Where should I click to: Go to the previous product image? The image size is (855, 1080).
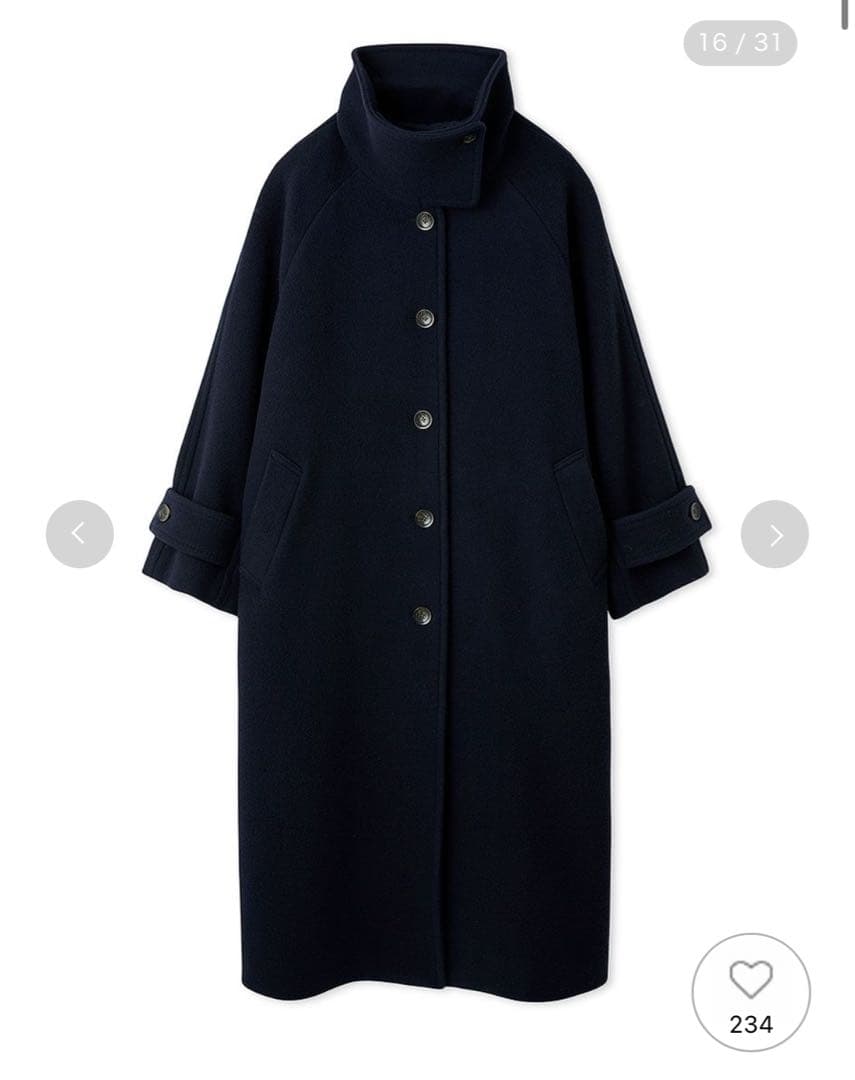(79, 534)
